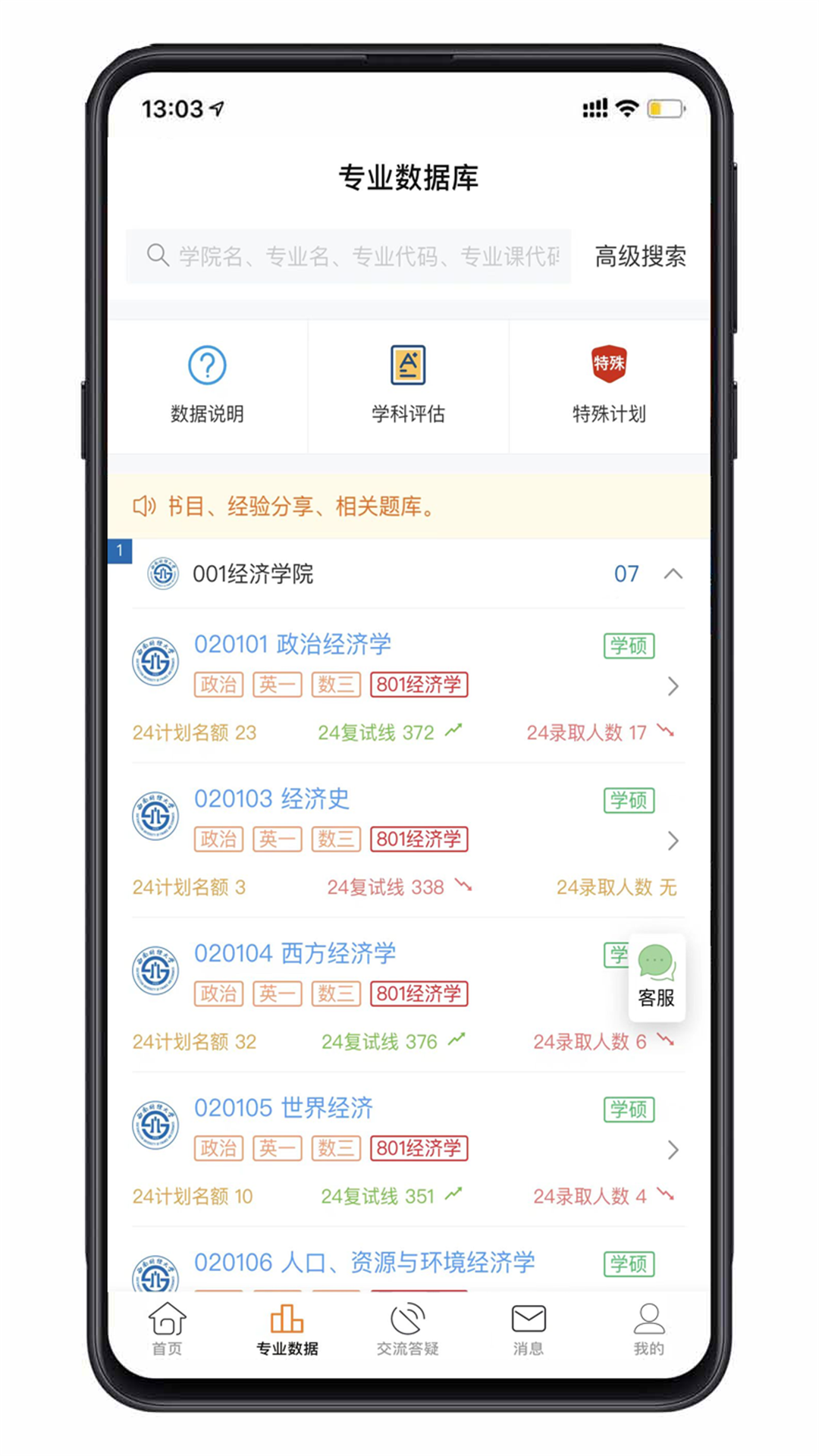Switch to the 交流答疑 tab
Viewport: 819px width, 1456px height.
tap(408, 1329)
